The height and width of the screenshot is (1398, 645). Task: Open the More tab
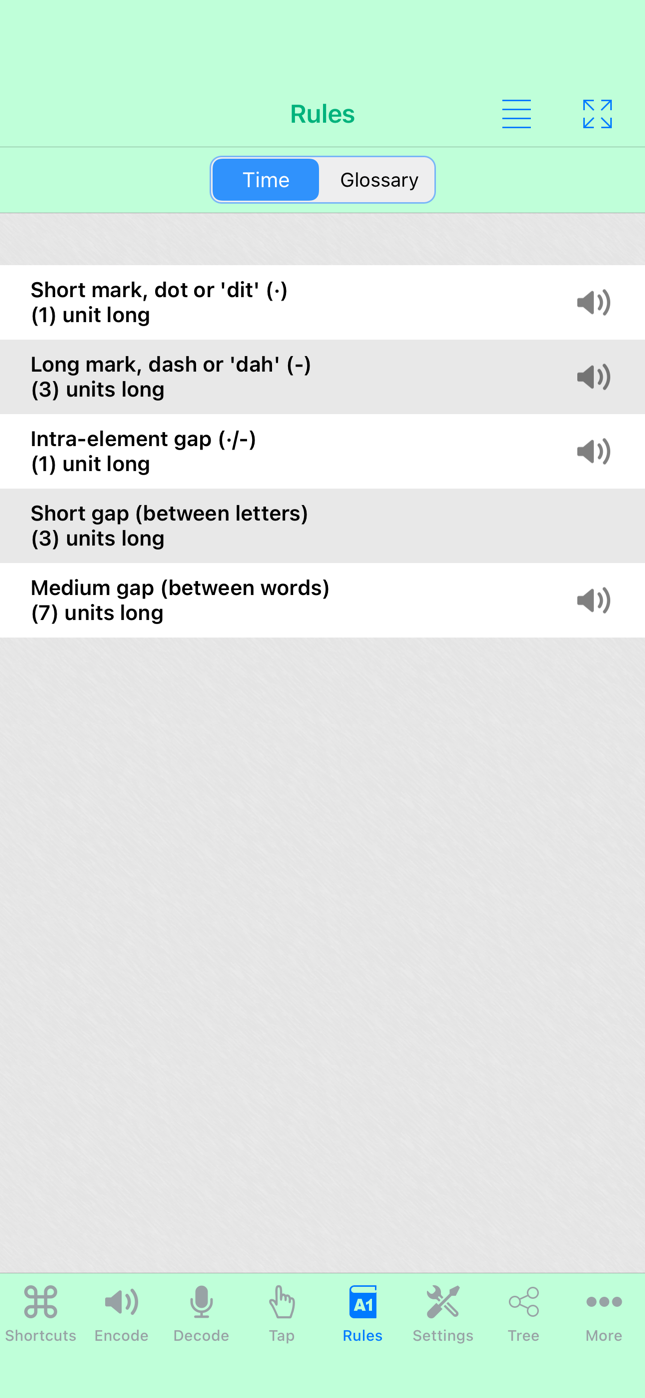(x=604, y=1314)
